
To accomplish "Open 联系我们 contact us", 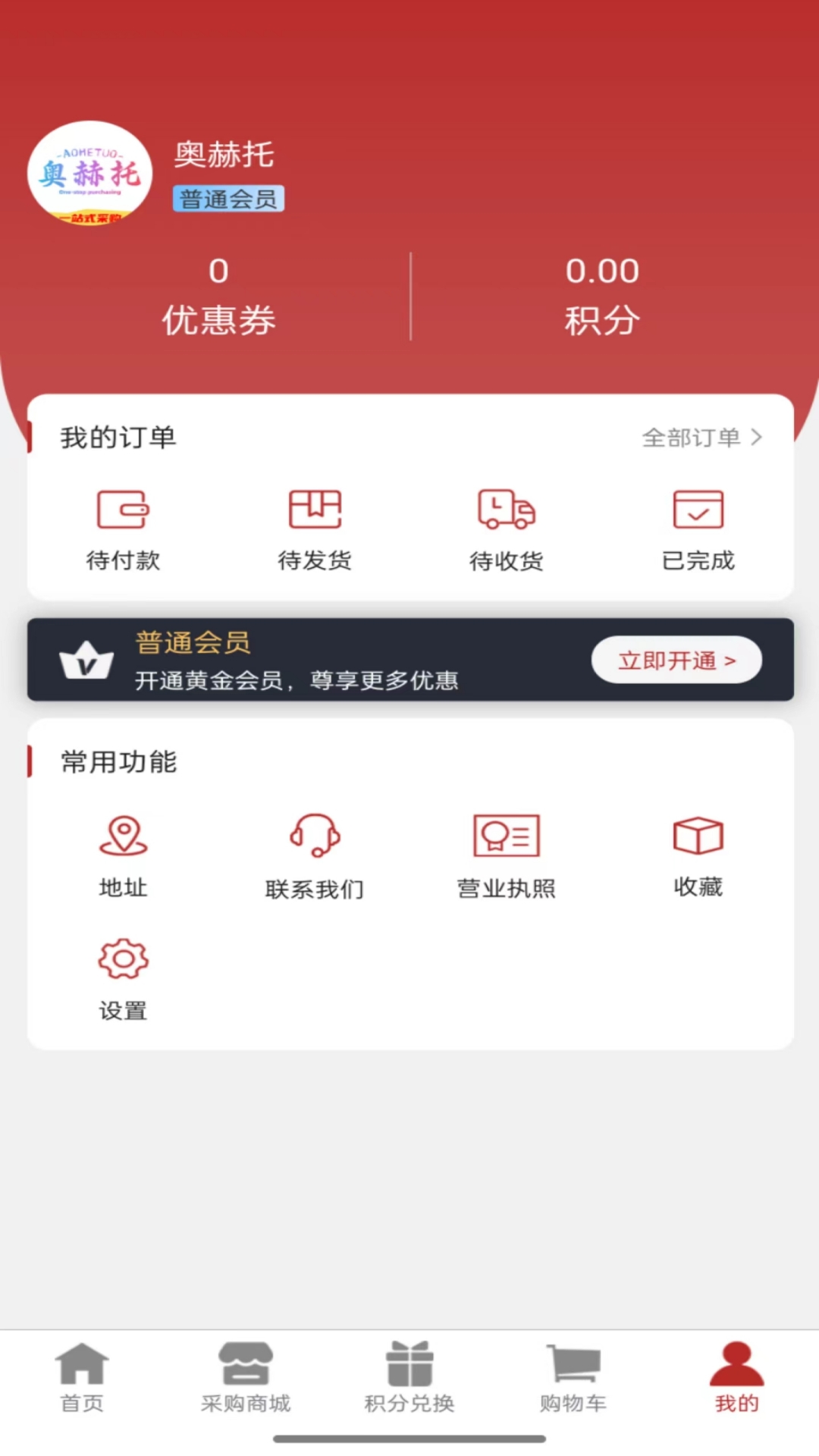I will [x=315, y=856].
